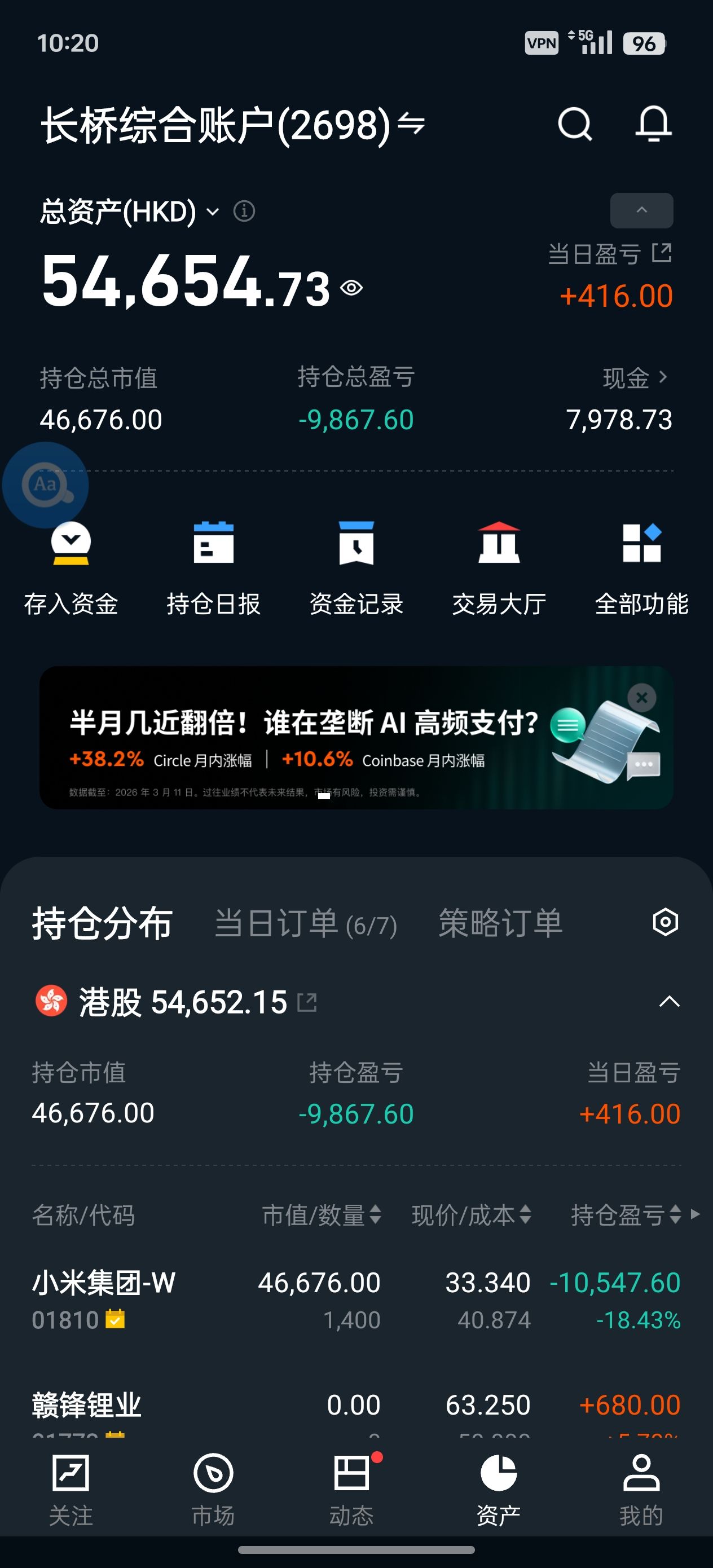Switch account via 长桥综合账户 arrows
Screen dimensions: 713x1568
coord(411,124)
